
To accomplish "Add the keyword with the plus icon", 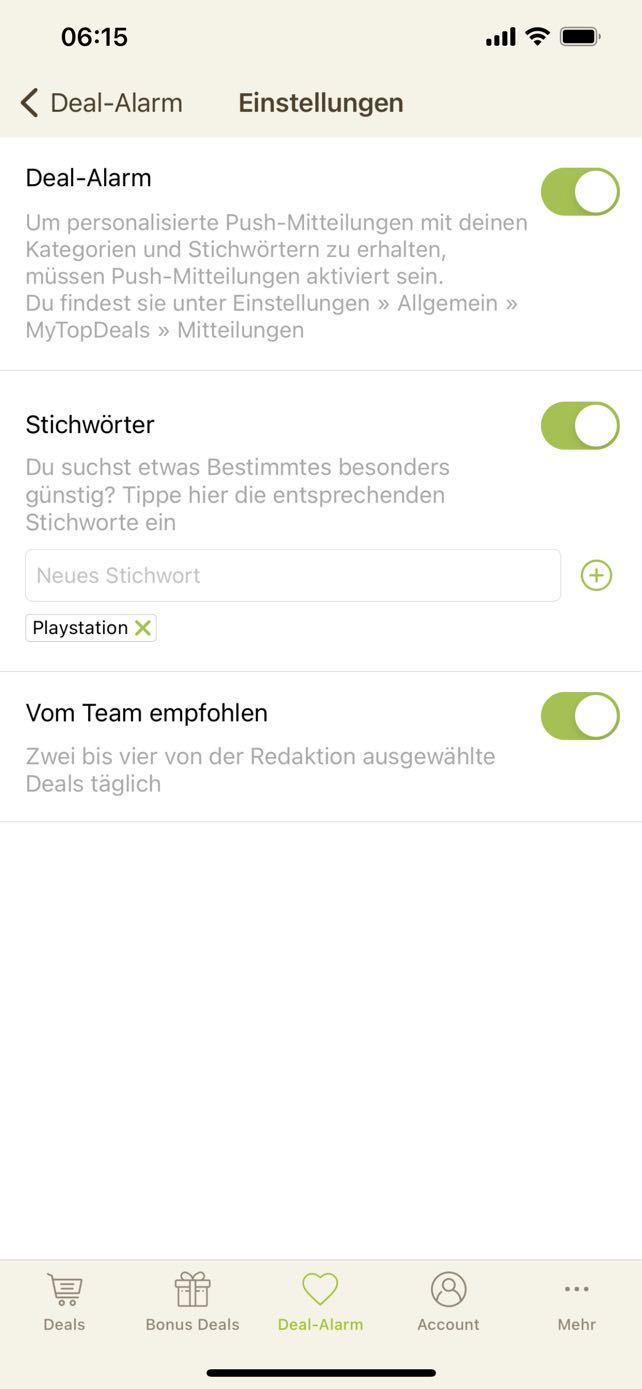I will 597,576.
